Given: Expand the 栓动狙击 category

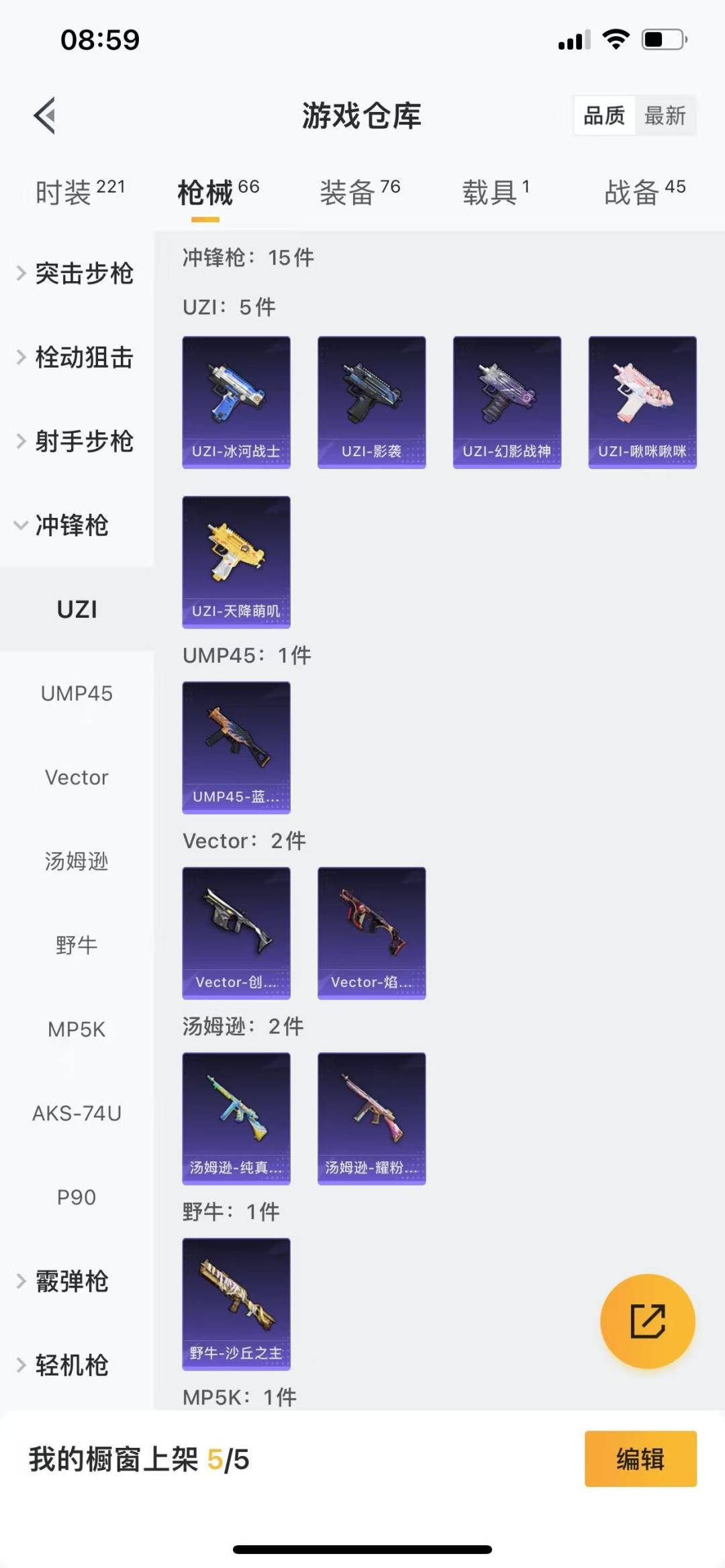Looking at the screenshot, I should click(75, 358).
